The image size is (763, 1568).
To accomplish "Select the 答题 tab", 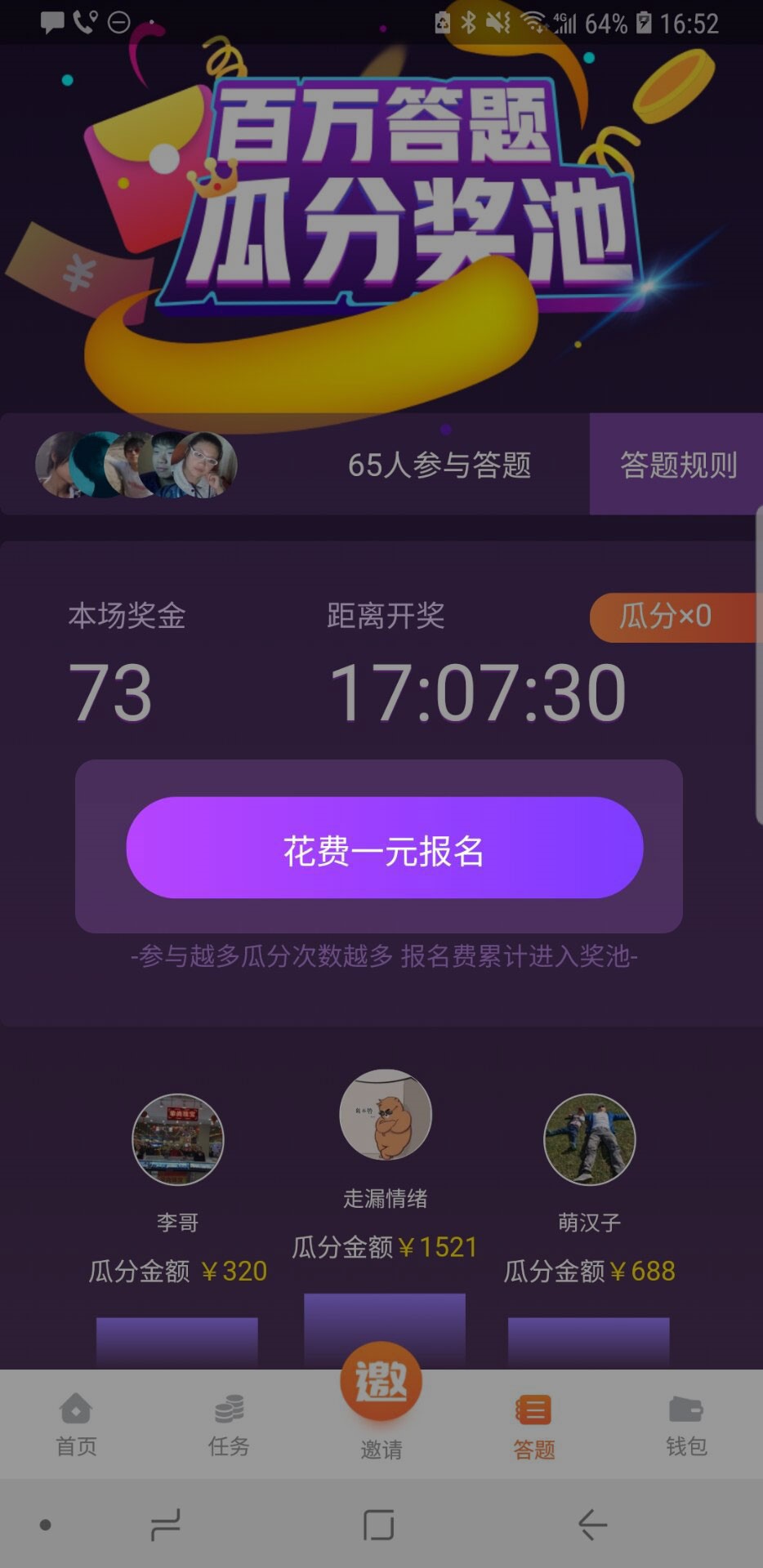I will 533,1427.
